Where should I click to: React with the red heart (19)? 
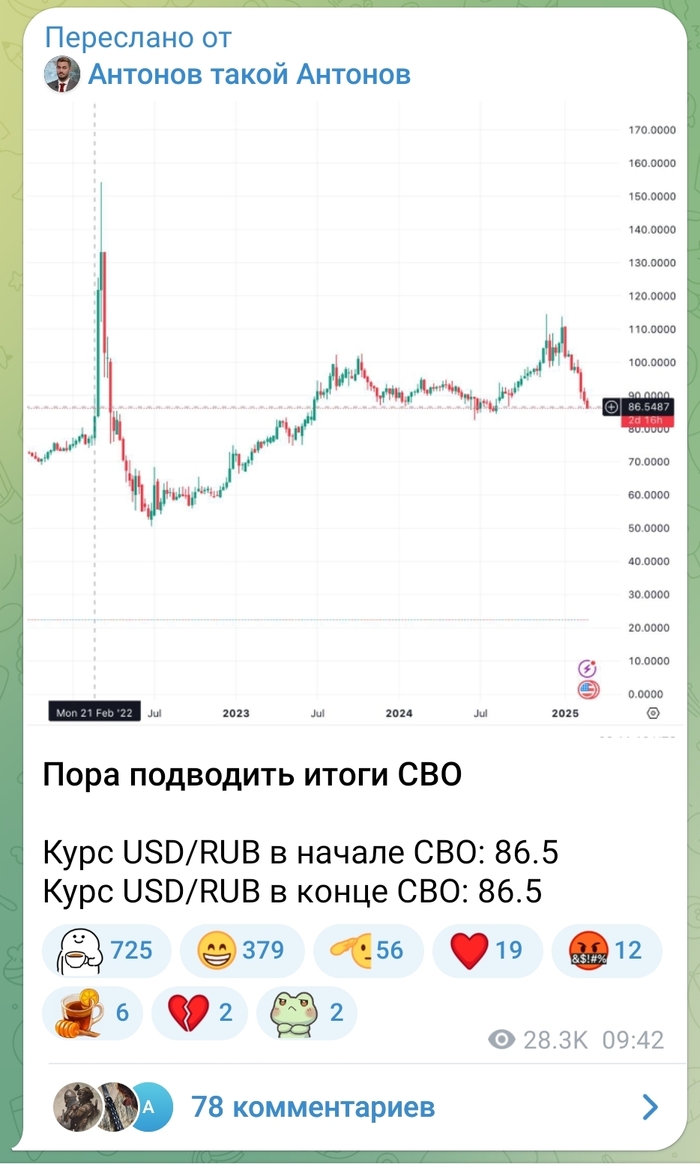(x=487, y=949)
